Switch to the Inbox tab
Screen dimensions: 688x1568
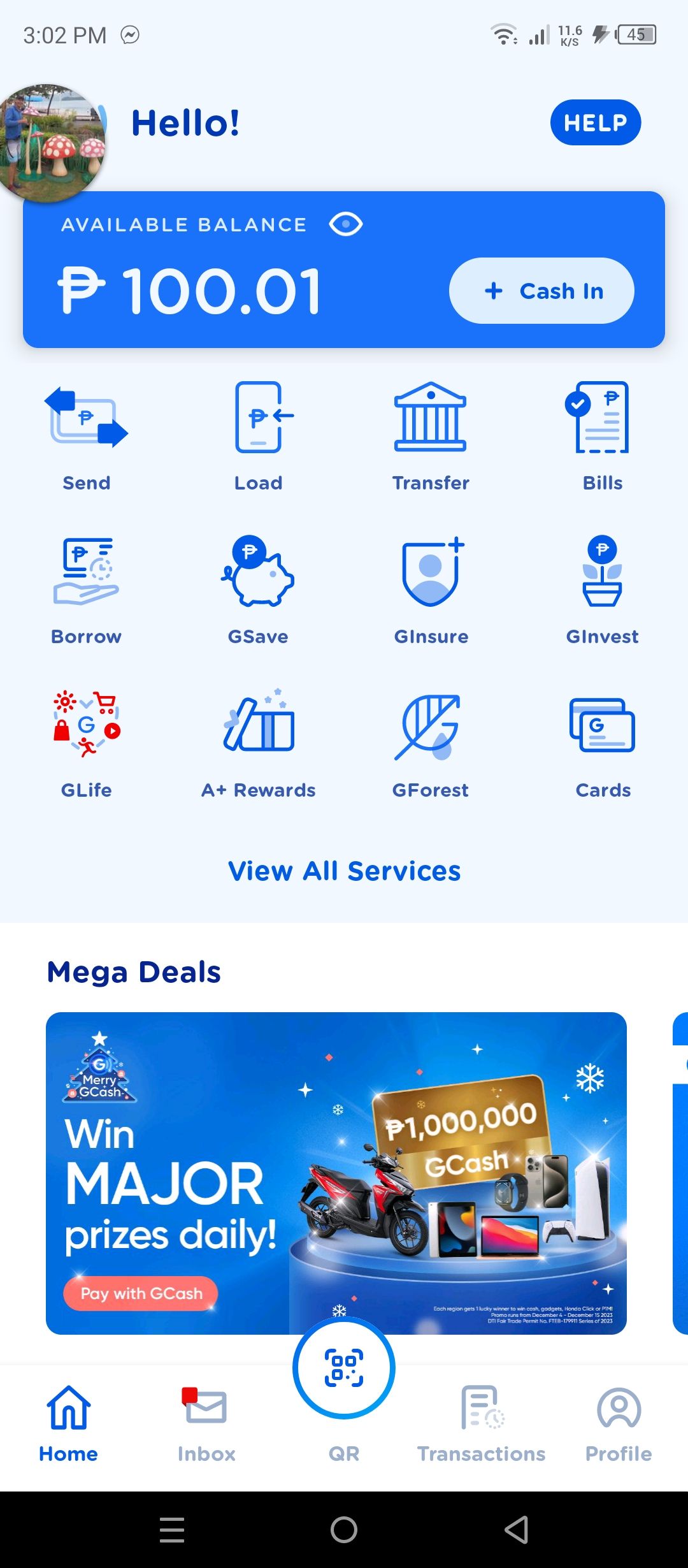pos(206,1425)
